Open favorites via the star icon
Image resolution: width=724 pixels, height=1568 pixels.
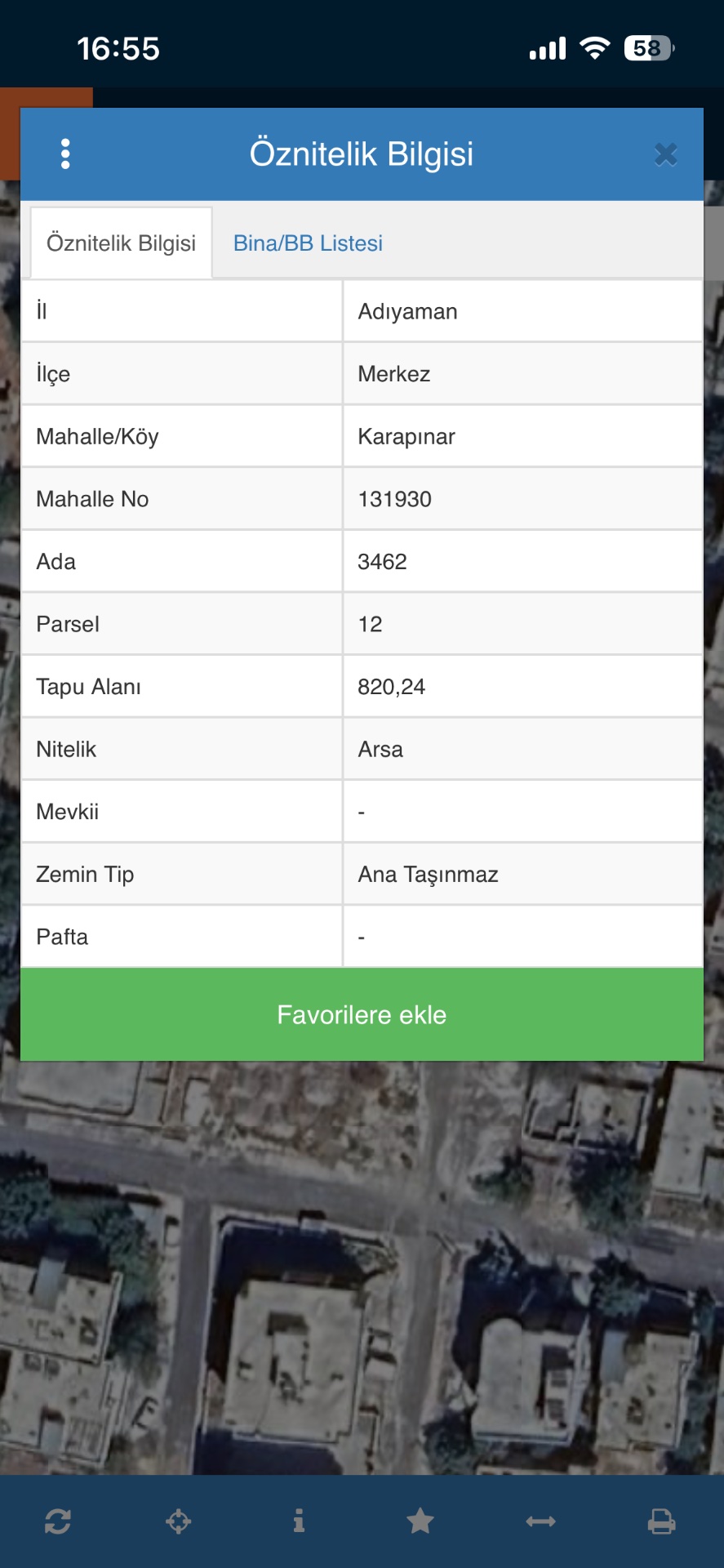click(x=420, y=1521)
